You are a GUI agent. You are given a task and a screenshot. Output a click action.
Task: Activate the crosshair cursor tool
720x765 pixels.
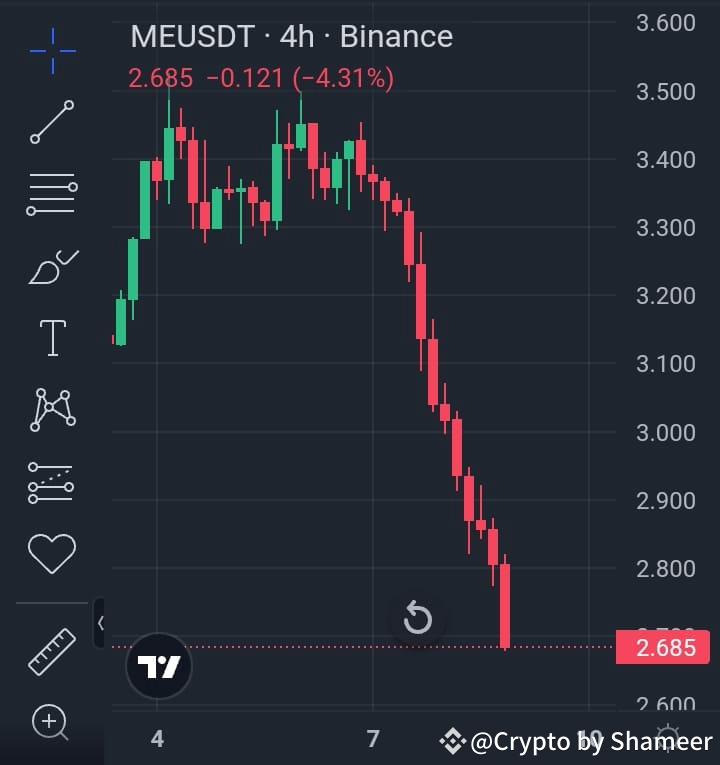click(x=52, y=50)
